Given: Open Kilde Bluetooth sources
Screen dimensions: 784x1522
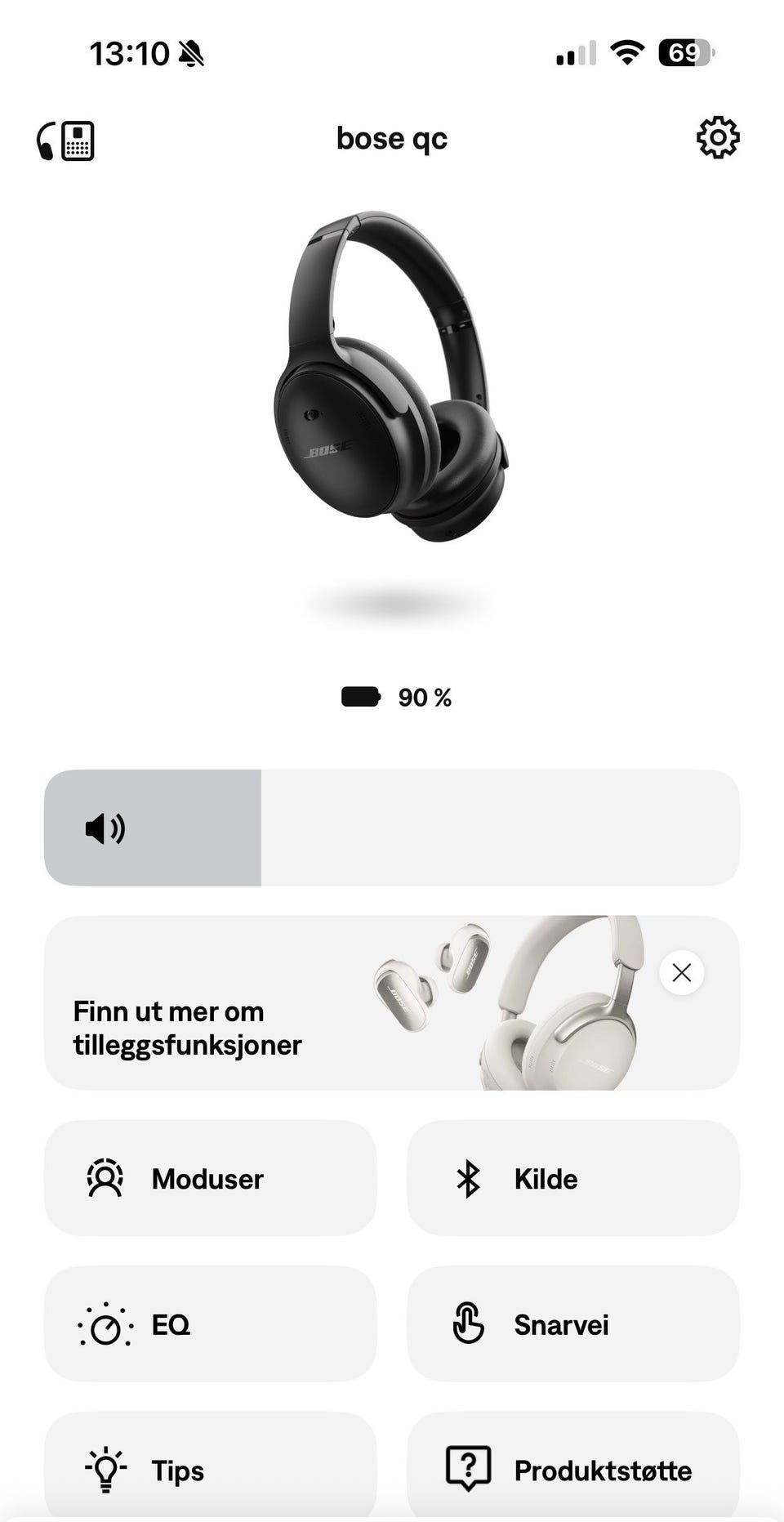Looking at the screenshot, I should (573, 1178).
